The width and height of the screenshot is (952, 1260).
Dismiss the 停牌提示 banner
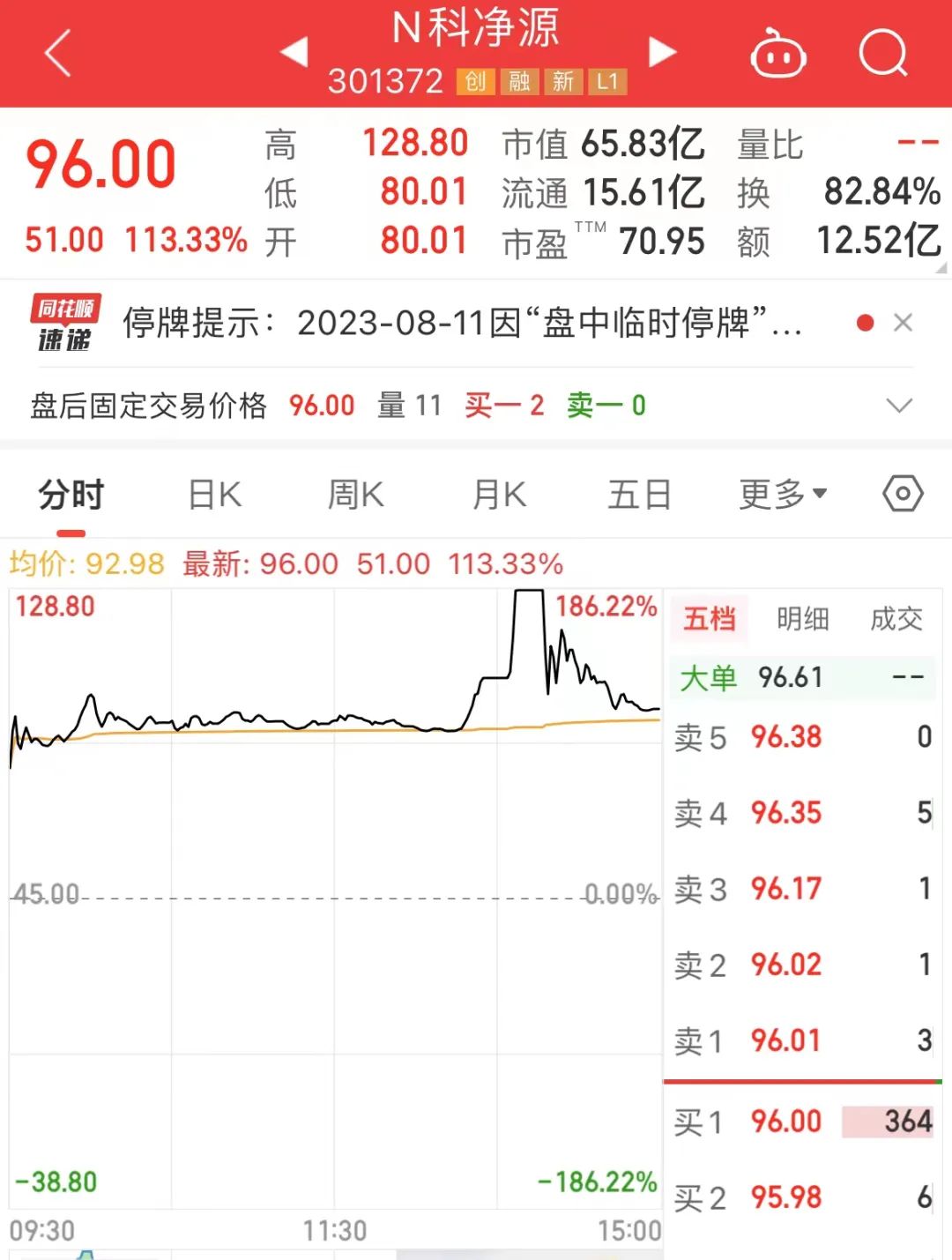[903, 324]
